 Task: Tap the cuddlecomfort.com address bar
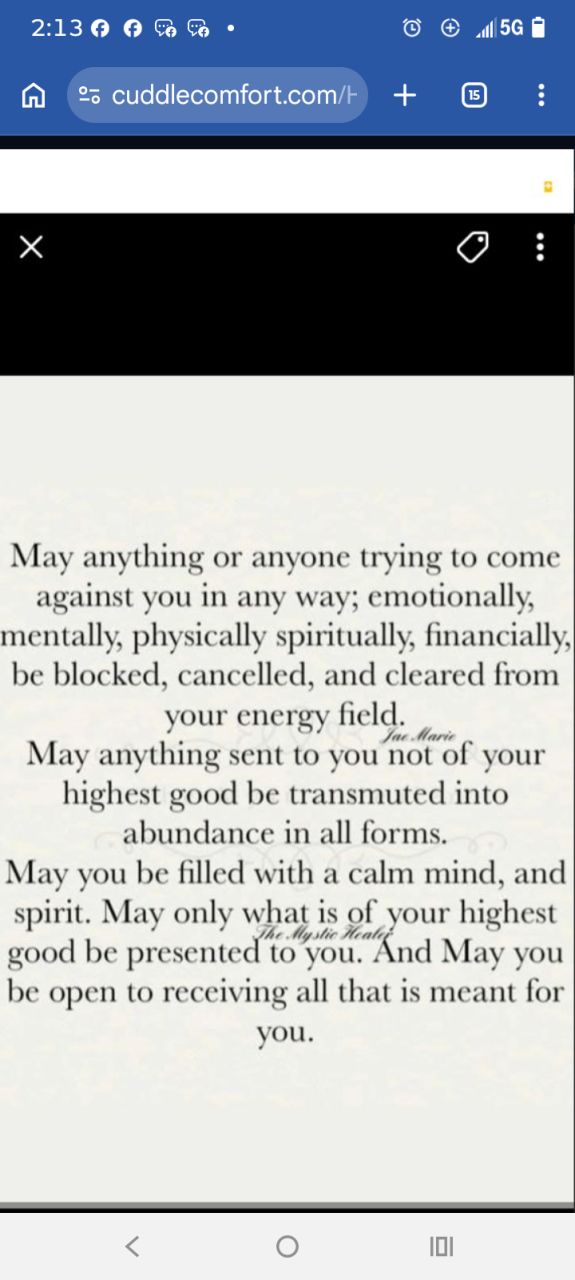pos(217,95)
